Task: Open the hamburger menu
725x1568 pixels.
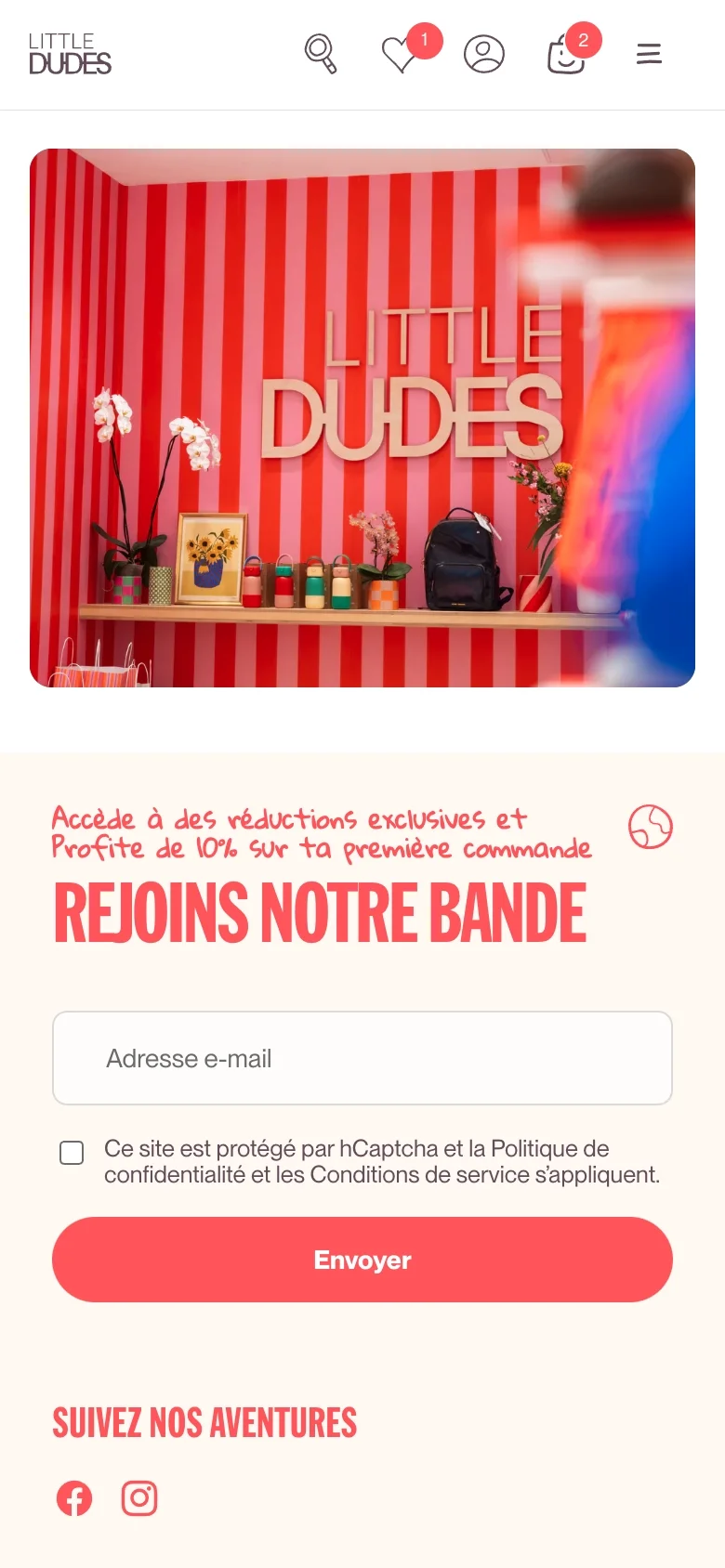Action: [649, 54]
